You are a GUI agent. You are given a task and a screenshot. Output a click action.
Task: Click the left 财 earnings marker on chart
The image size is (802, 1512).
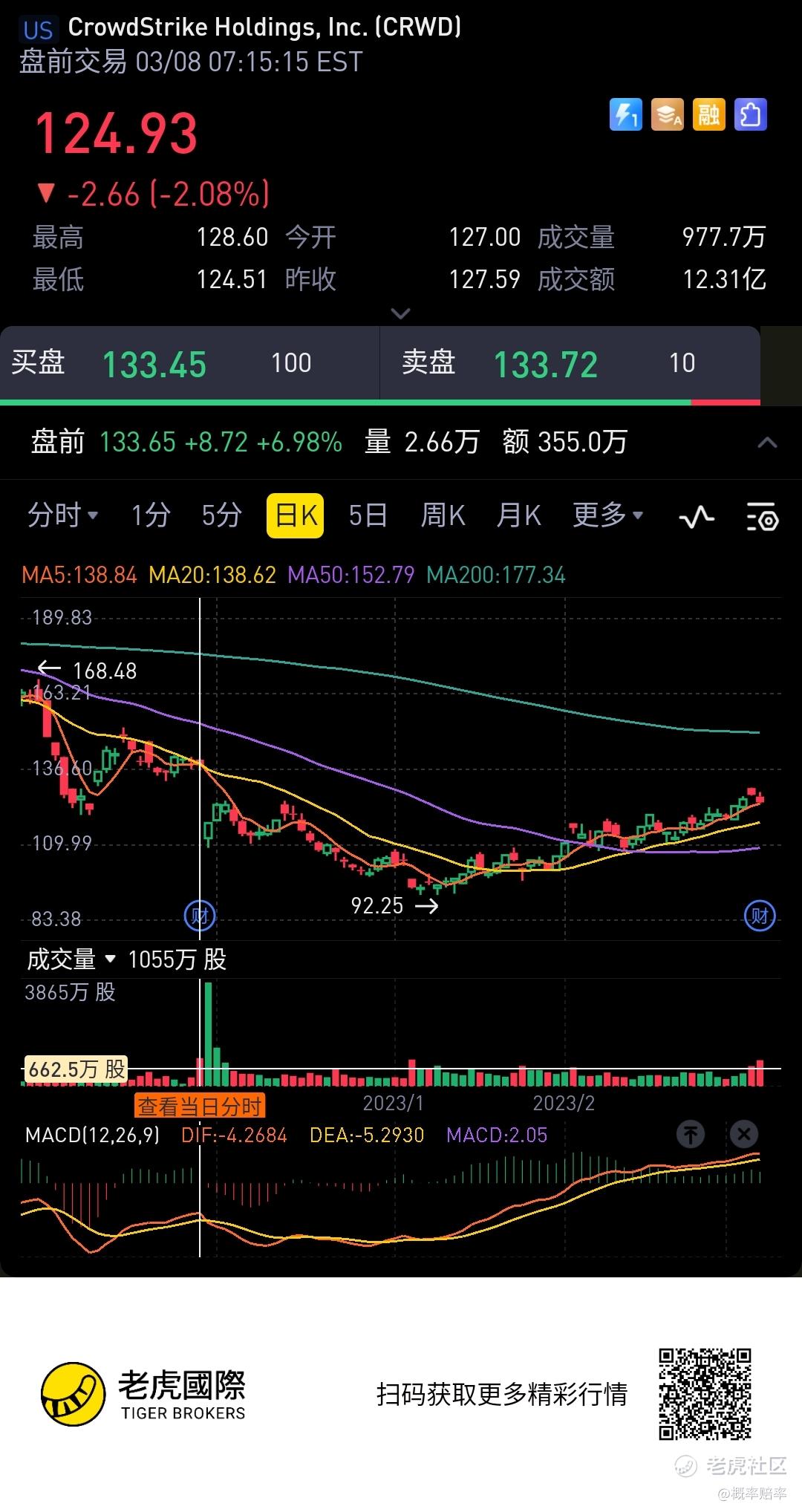pyautogui.click(x=200, y=916)
